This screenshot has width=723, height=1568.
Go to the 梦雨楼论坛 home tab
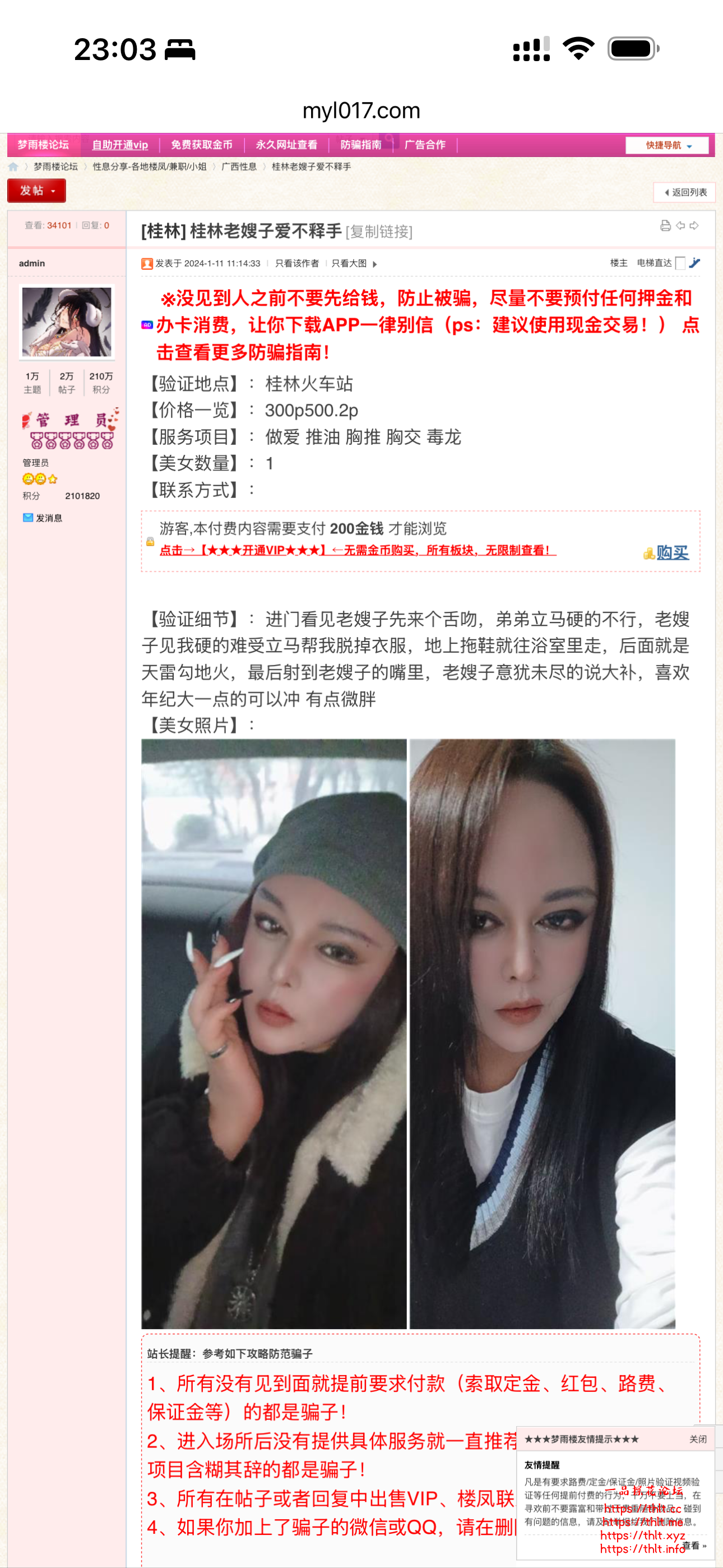pyautogui.click(x=43, y=145)
